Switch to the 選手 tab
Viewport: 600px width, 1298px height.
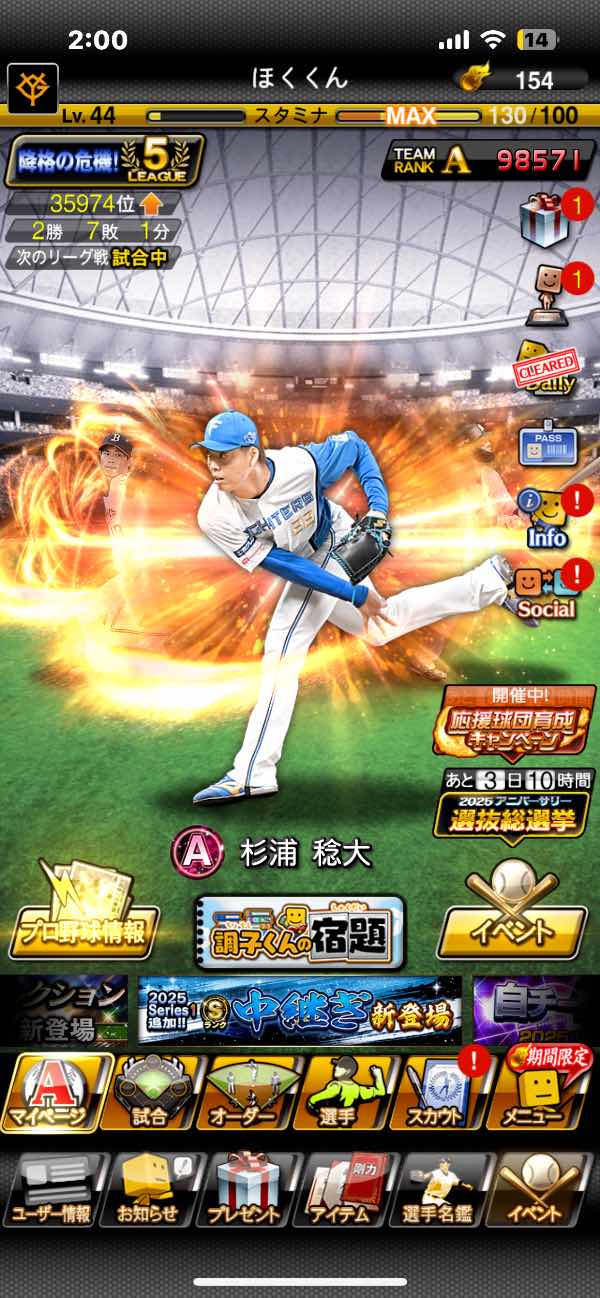click(347, 1092)
